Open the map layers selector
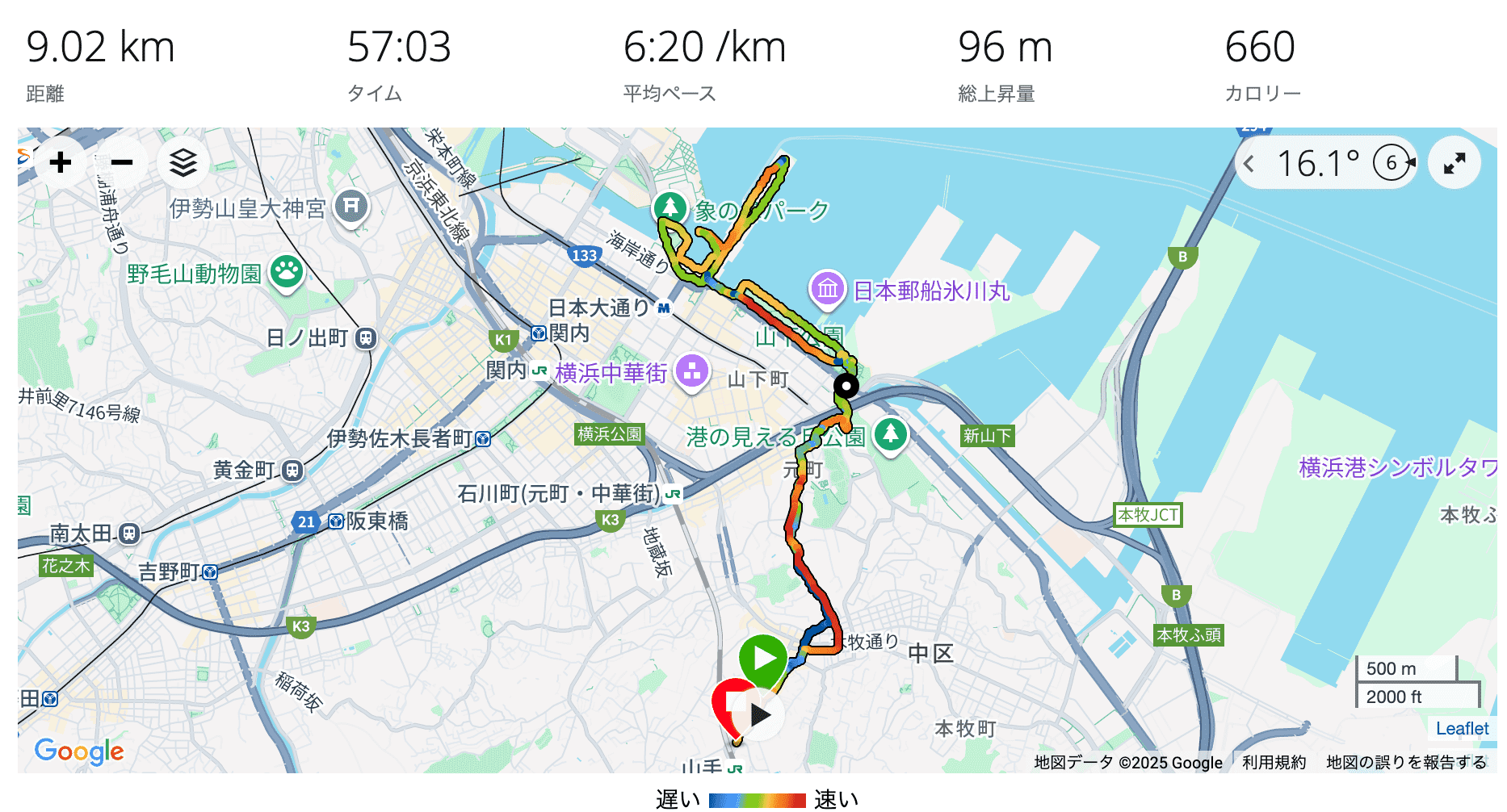 tap(183, 162)
